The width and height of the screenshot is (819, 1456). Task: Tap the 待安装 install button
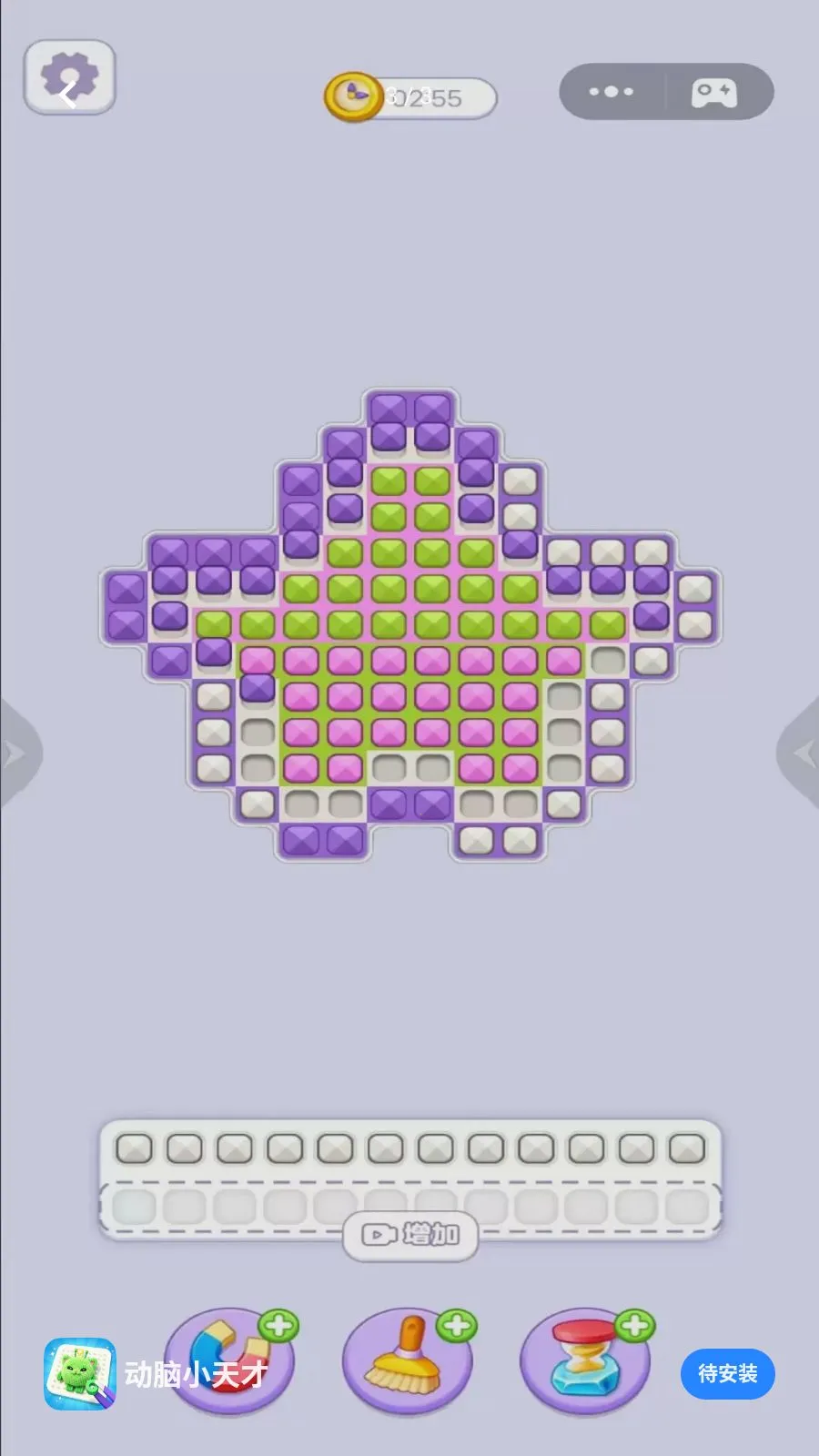pos(727,1373)
